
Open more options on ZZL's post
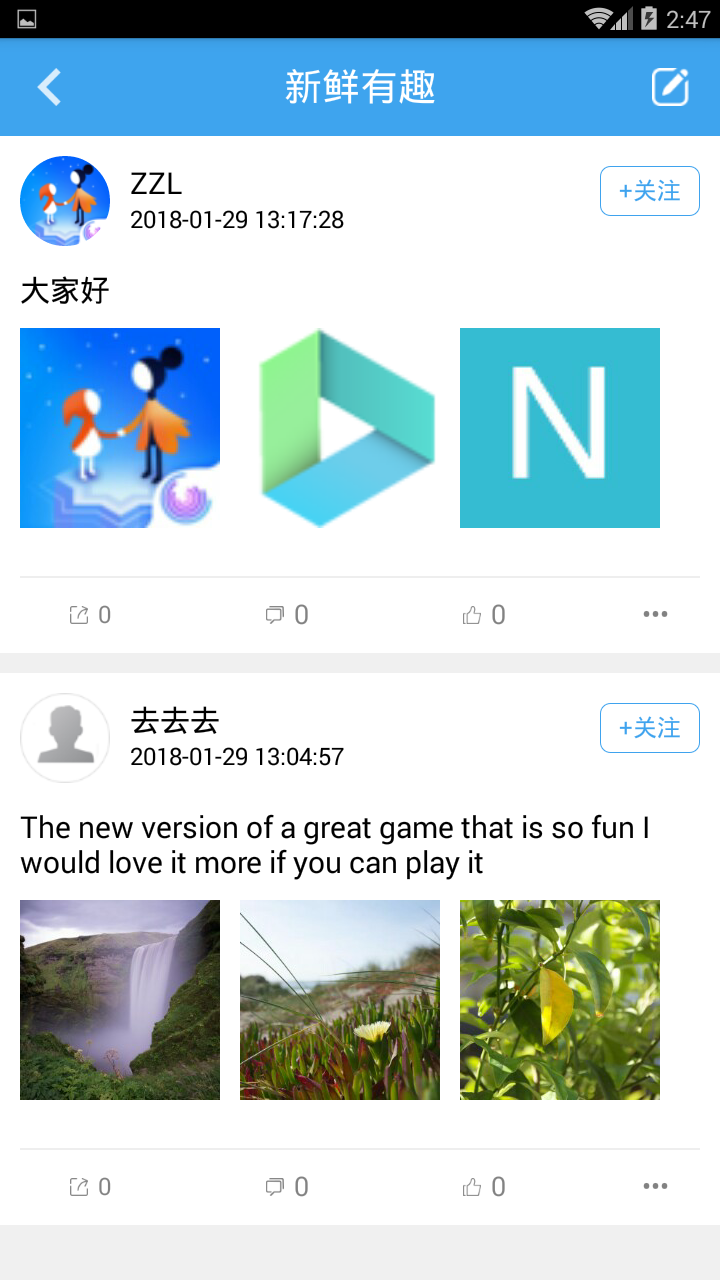click(x=655, y=614)
